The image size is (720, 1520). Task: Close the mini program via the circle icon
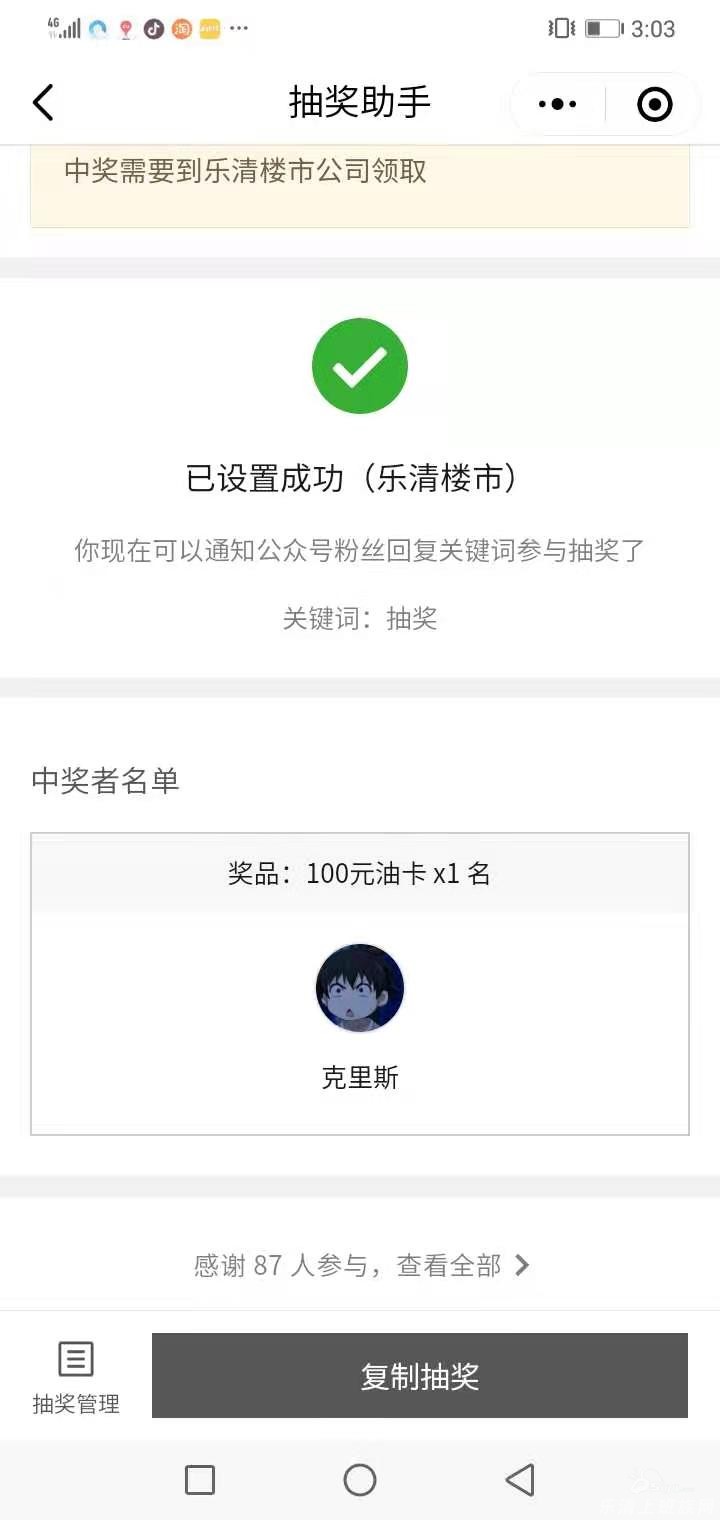coord(655,104)
